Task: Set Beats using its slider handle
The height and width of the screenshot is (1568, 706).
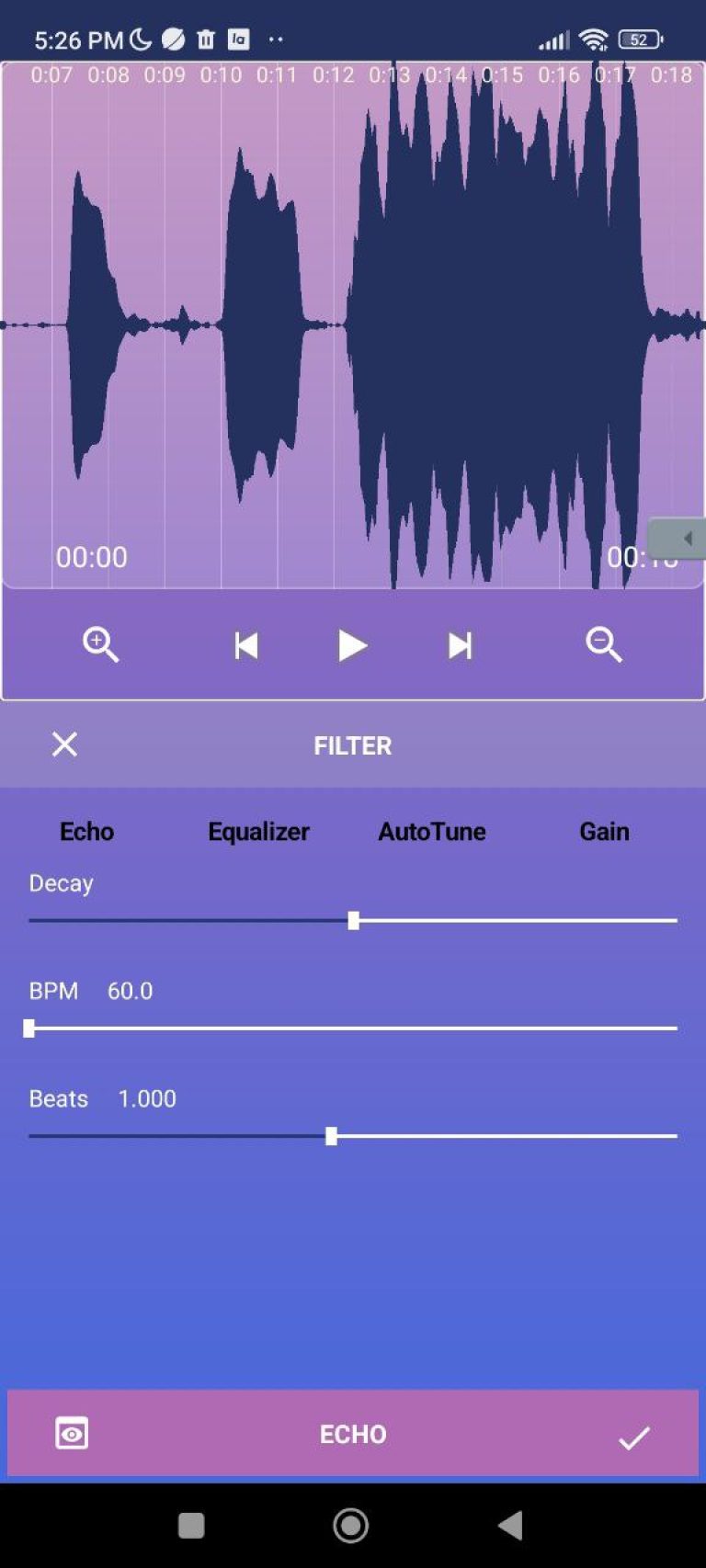Action: [x=333, y=1136]
